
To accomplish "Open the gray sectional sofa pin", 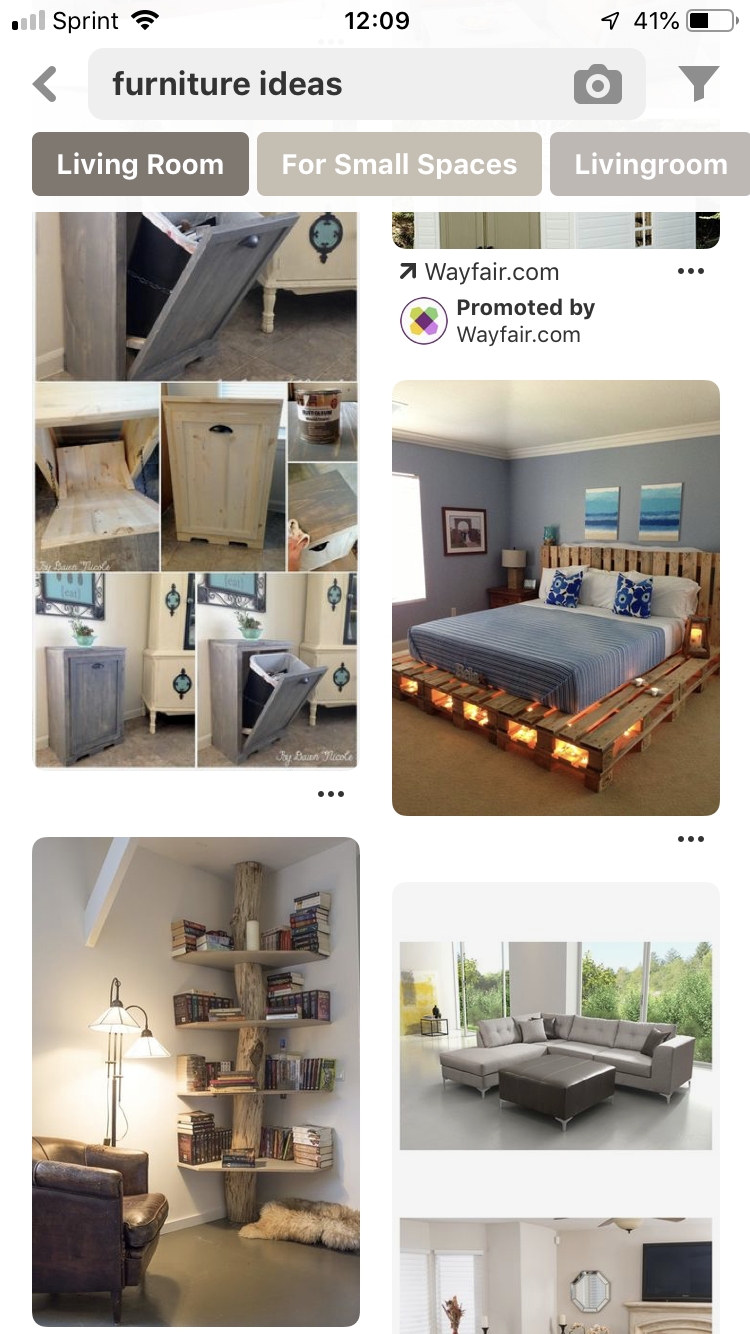I will tap(555, 1045).
